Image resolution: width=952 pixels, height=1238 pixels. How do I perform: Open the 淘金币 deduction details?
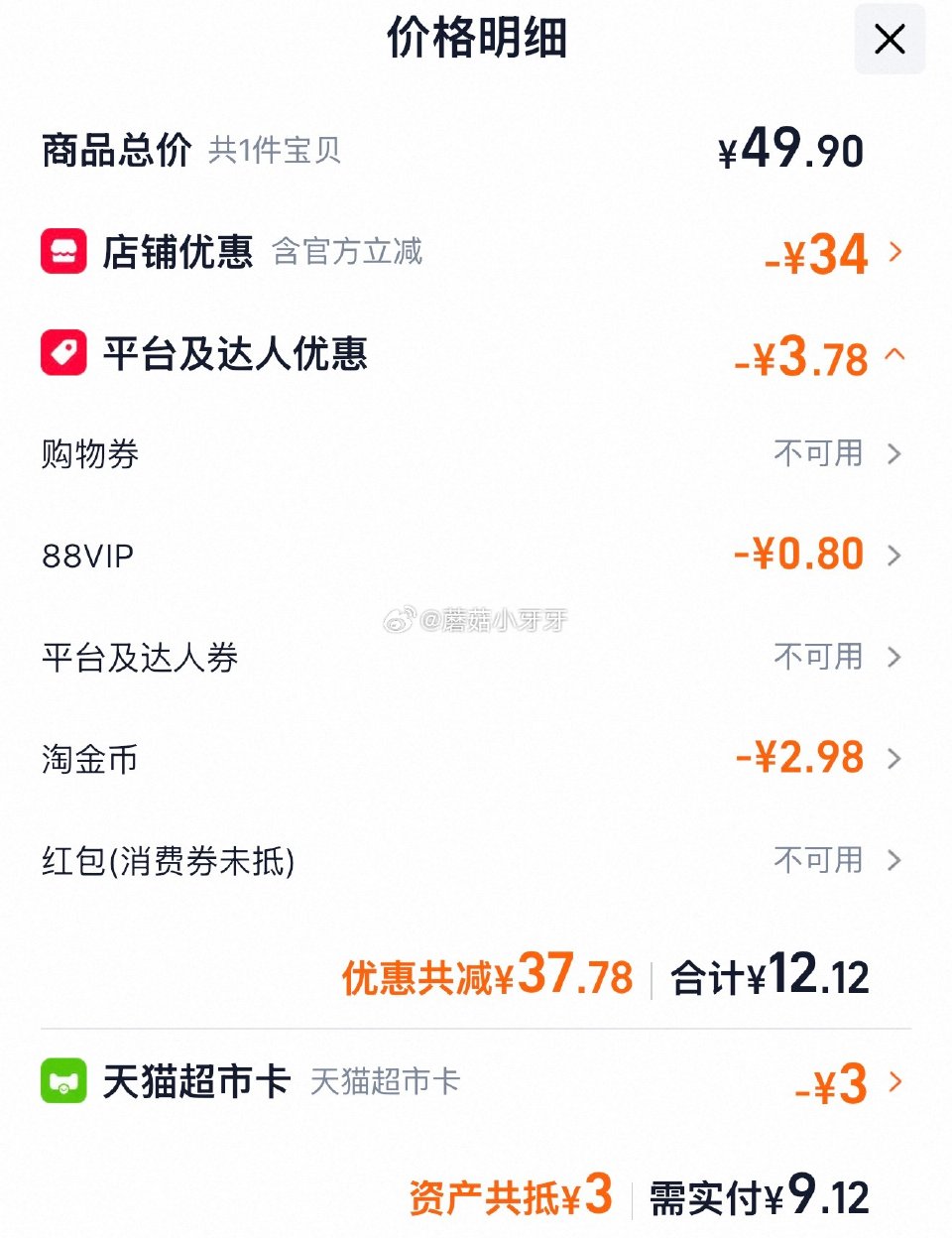point(895,757)
